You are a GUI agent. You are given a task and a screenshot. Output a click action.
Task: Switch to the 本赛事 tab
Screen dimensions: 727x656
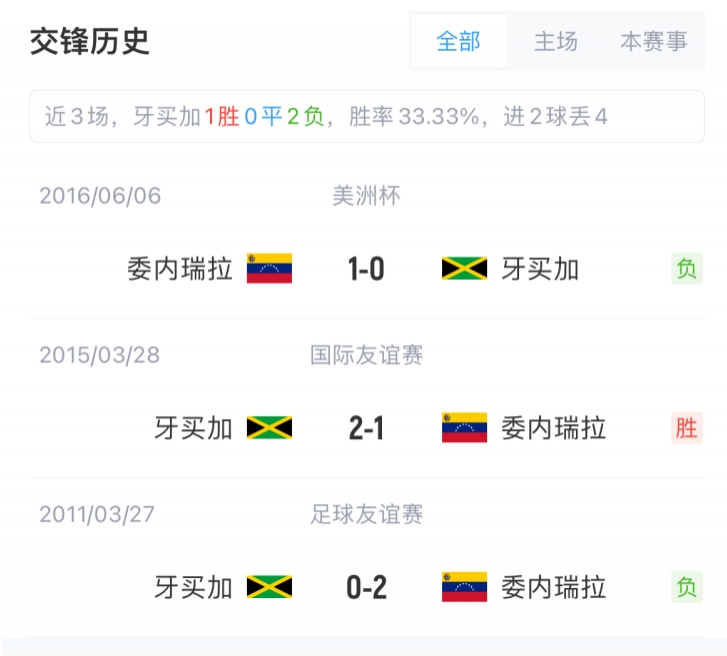(653, 41)
